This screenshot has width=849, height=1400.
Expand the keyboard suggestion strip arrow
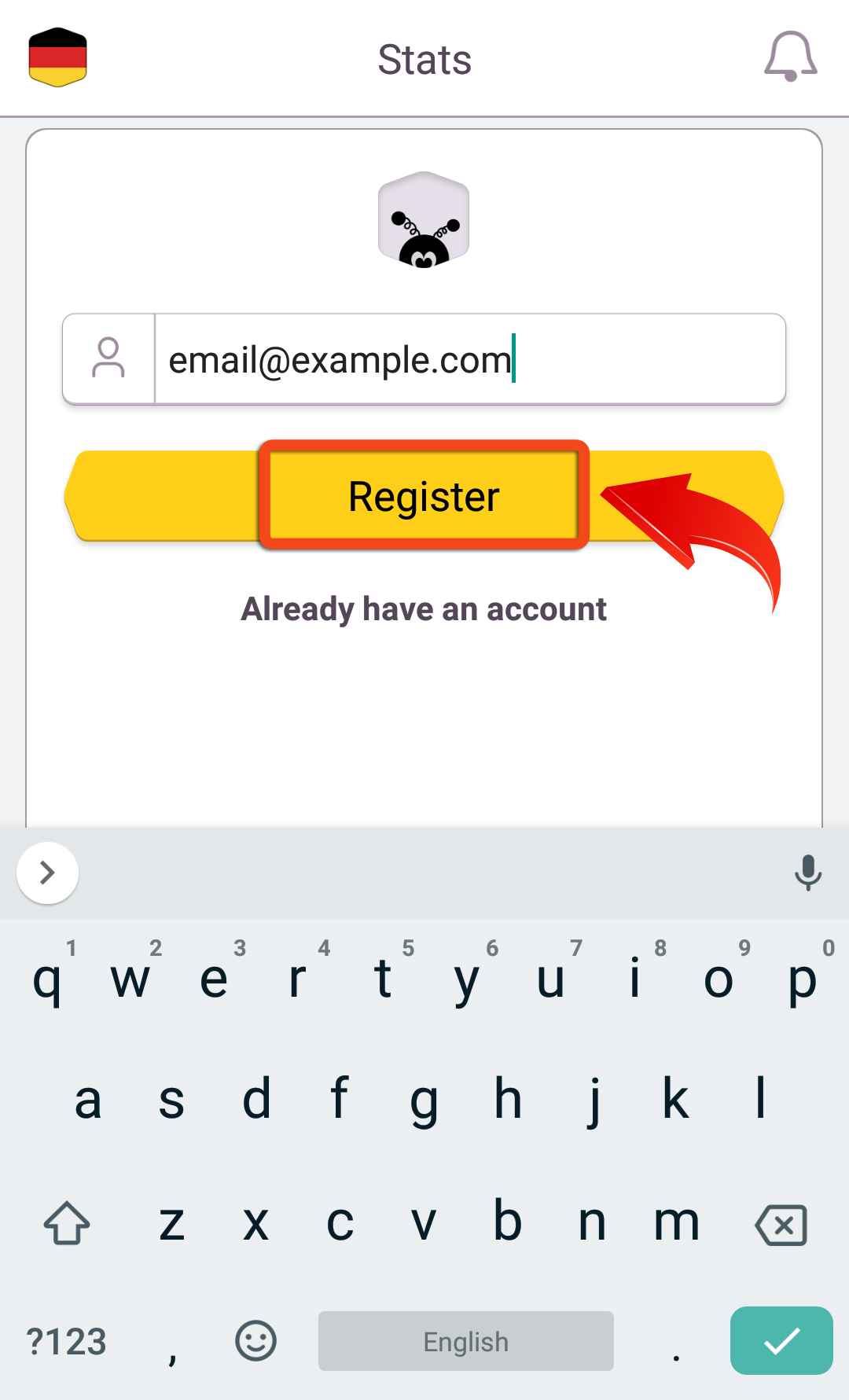coord(47,873)
